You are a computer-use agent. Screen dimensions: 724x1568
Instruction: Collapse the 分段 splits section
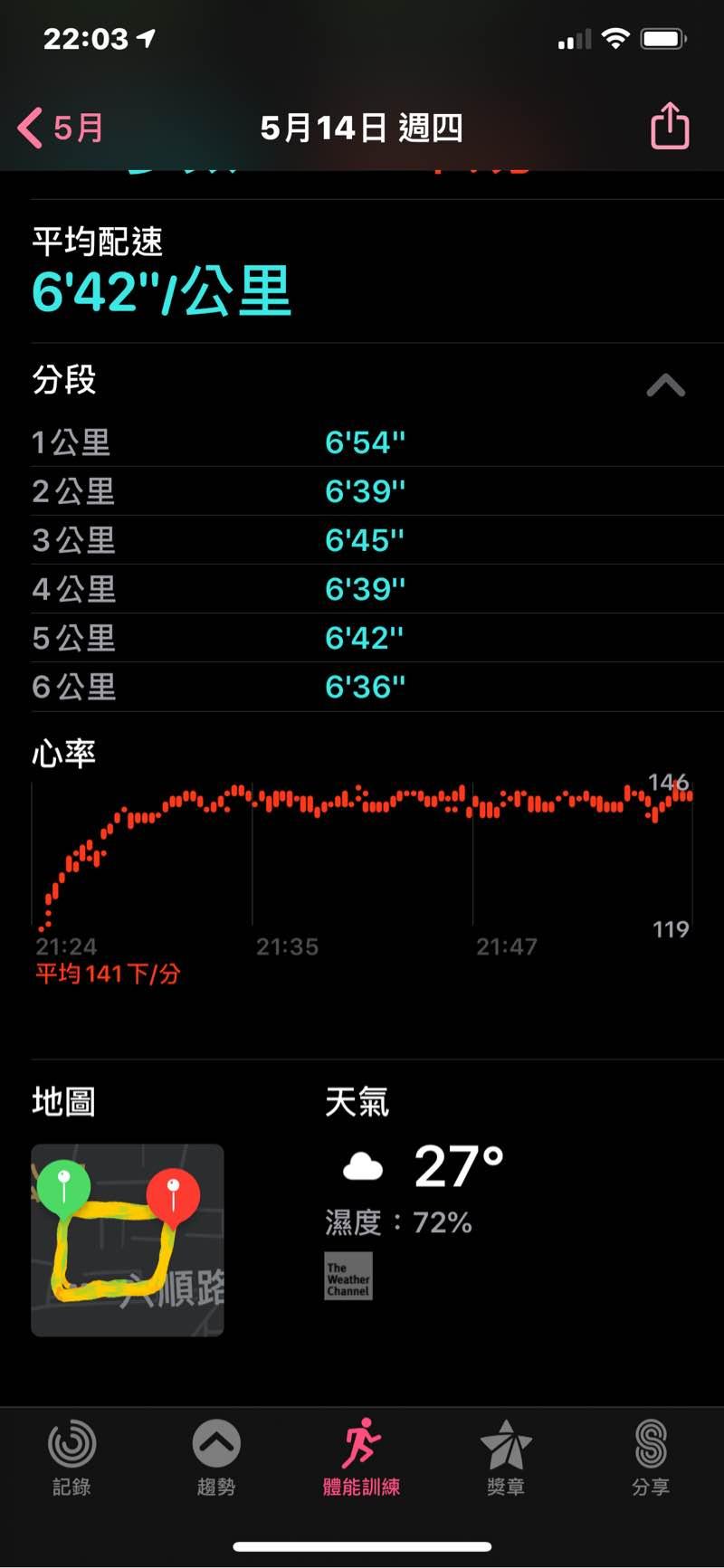665,385
